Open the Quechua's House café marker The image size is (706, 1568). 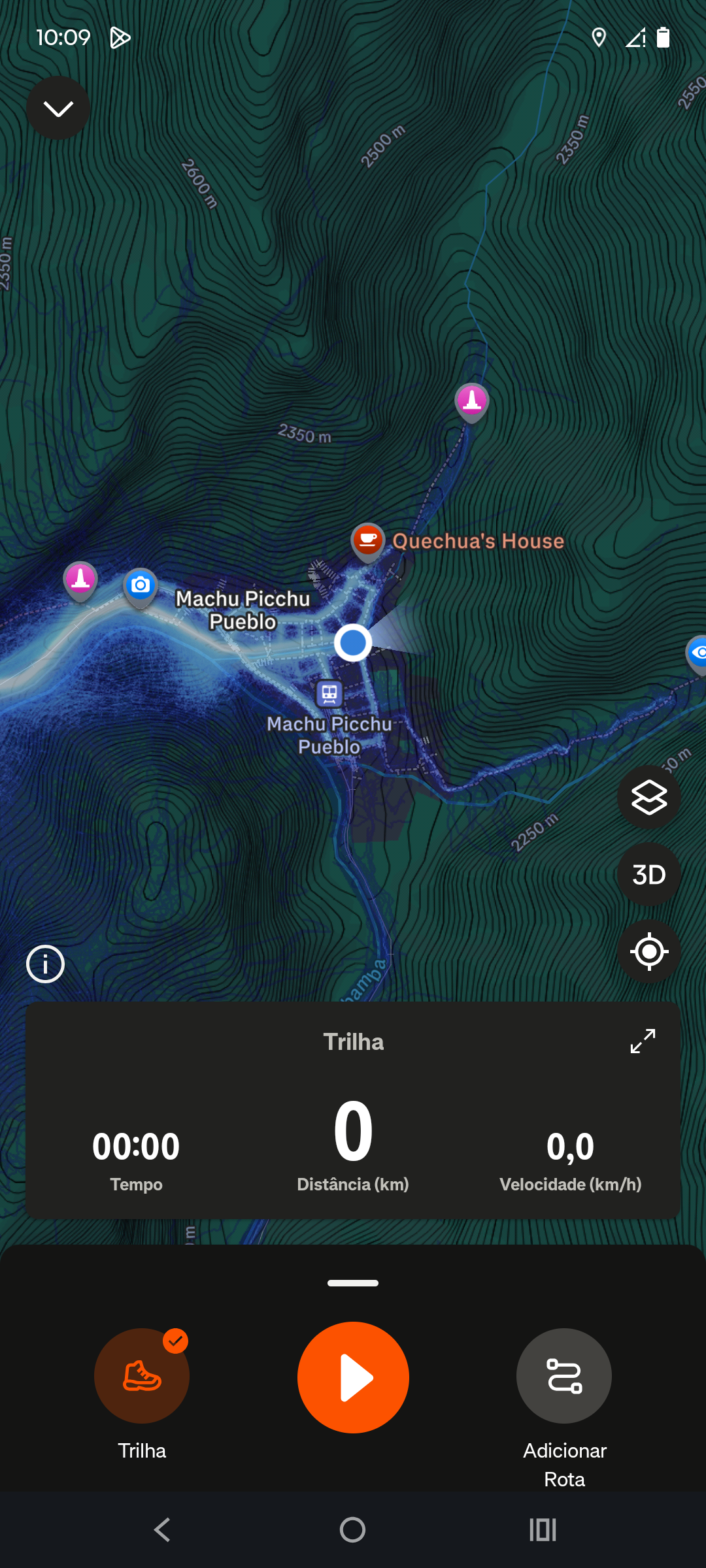tap(368, 541)
